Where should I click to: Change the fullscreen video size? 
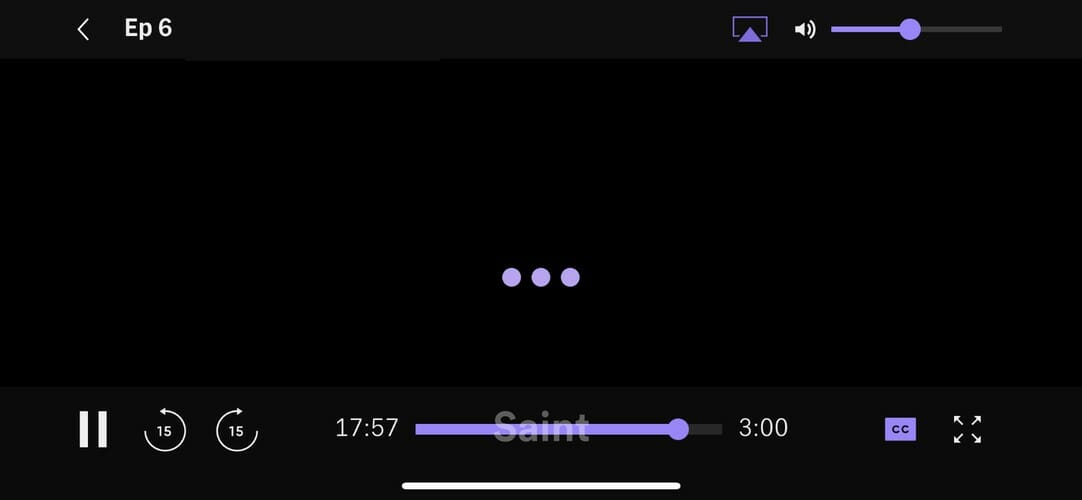(967, 429)
